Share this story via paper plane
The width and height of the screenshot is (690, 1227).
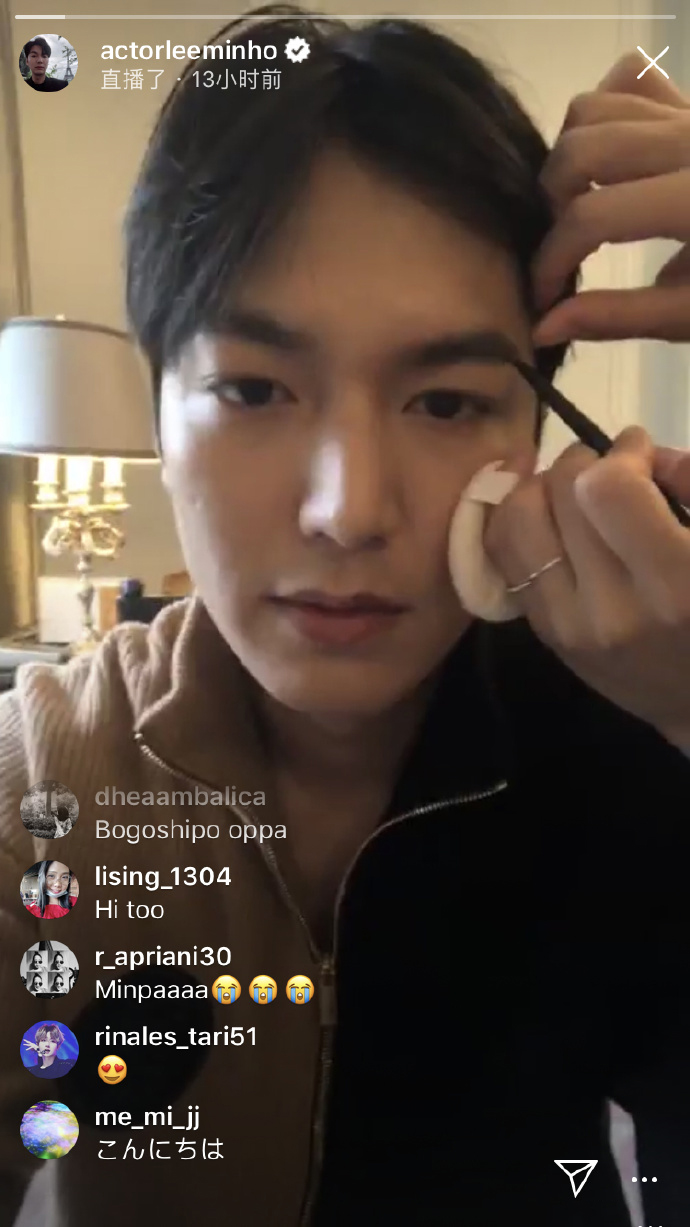coord(576,1178)
